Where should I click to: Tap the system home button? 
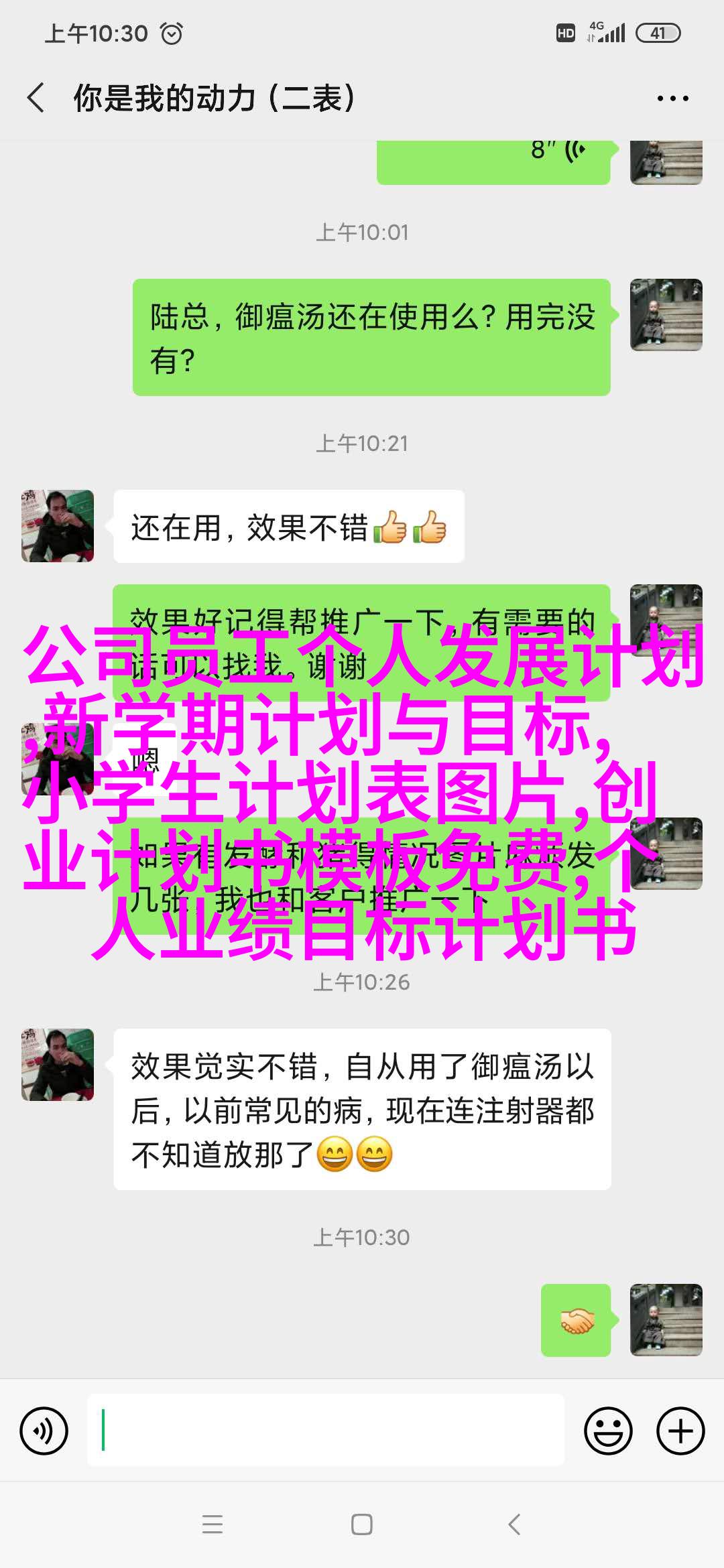362,1525
